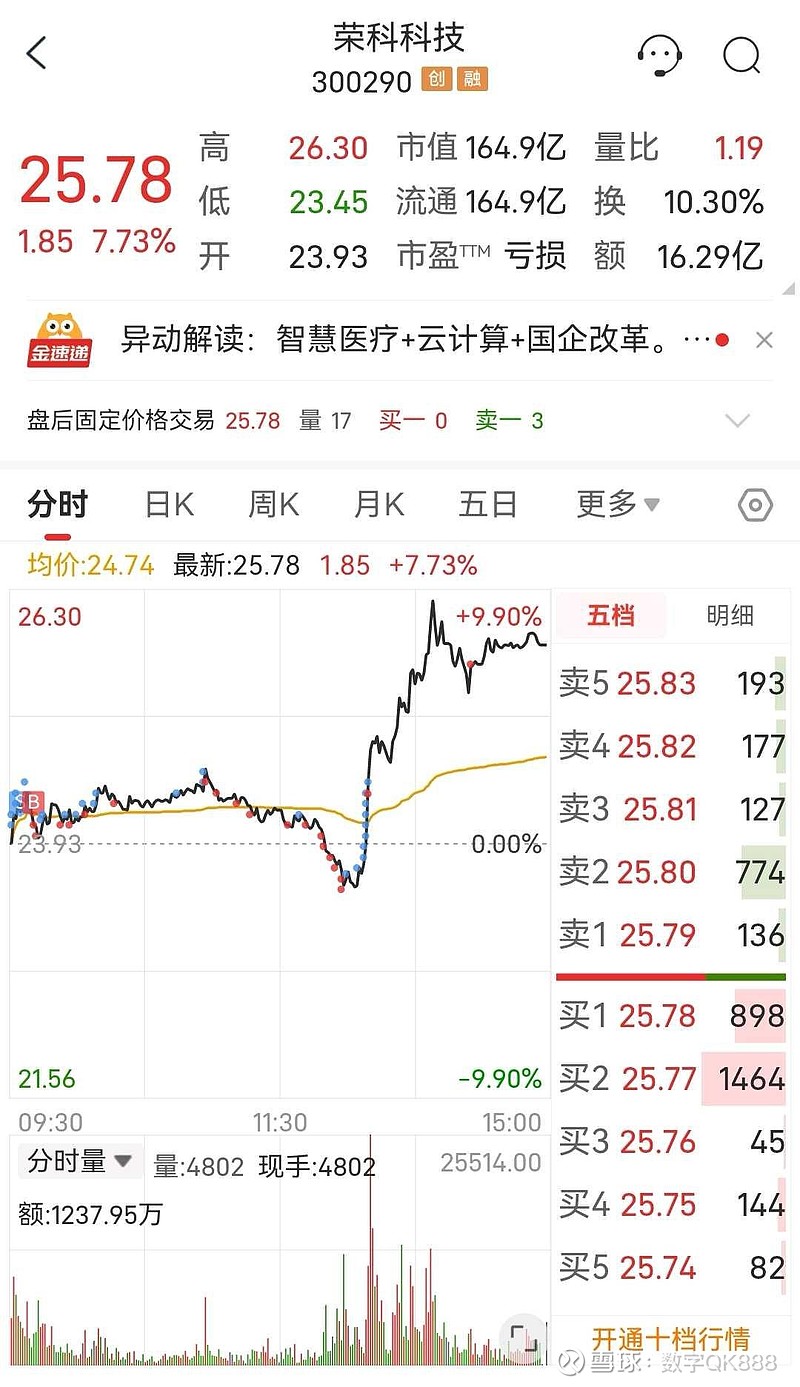Tap the red dot beside the alert message

(721, 340)
